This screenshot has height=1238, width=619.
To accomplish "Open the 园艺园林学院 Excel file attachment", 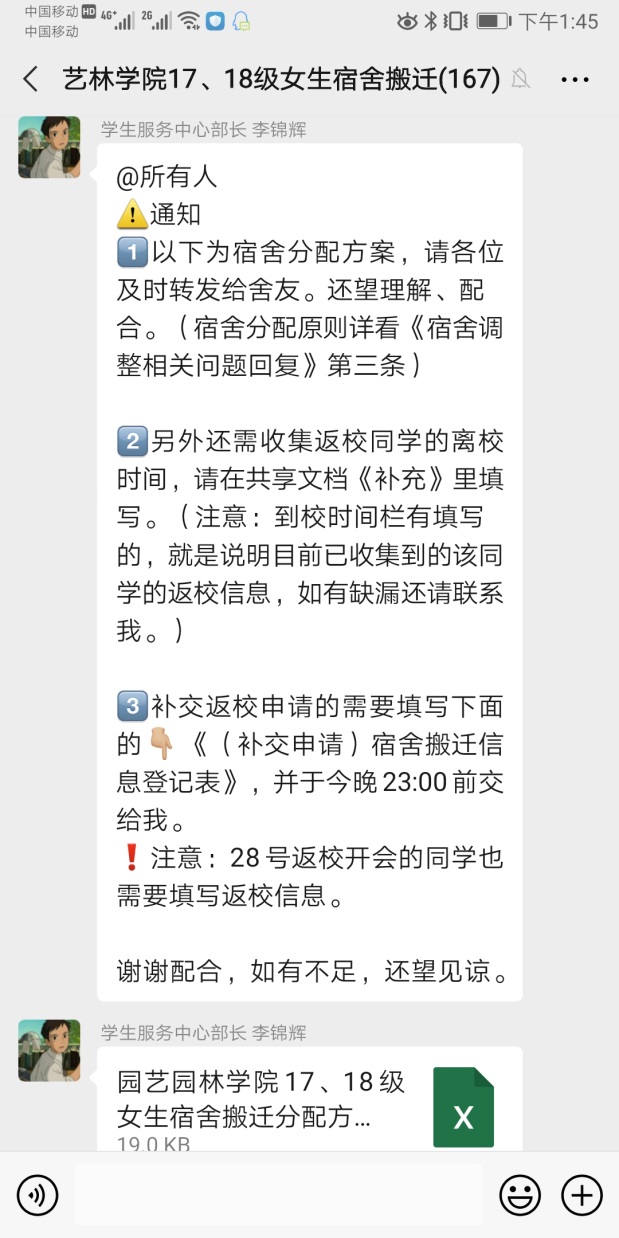I will pyautogui.click(x=309, y=1100).
